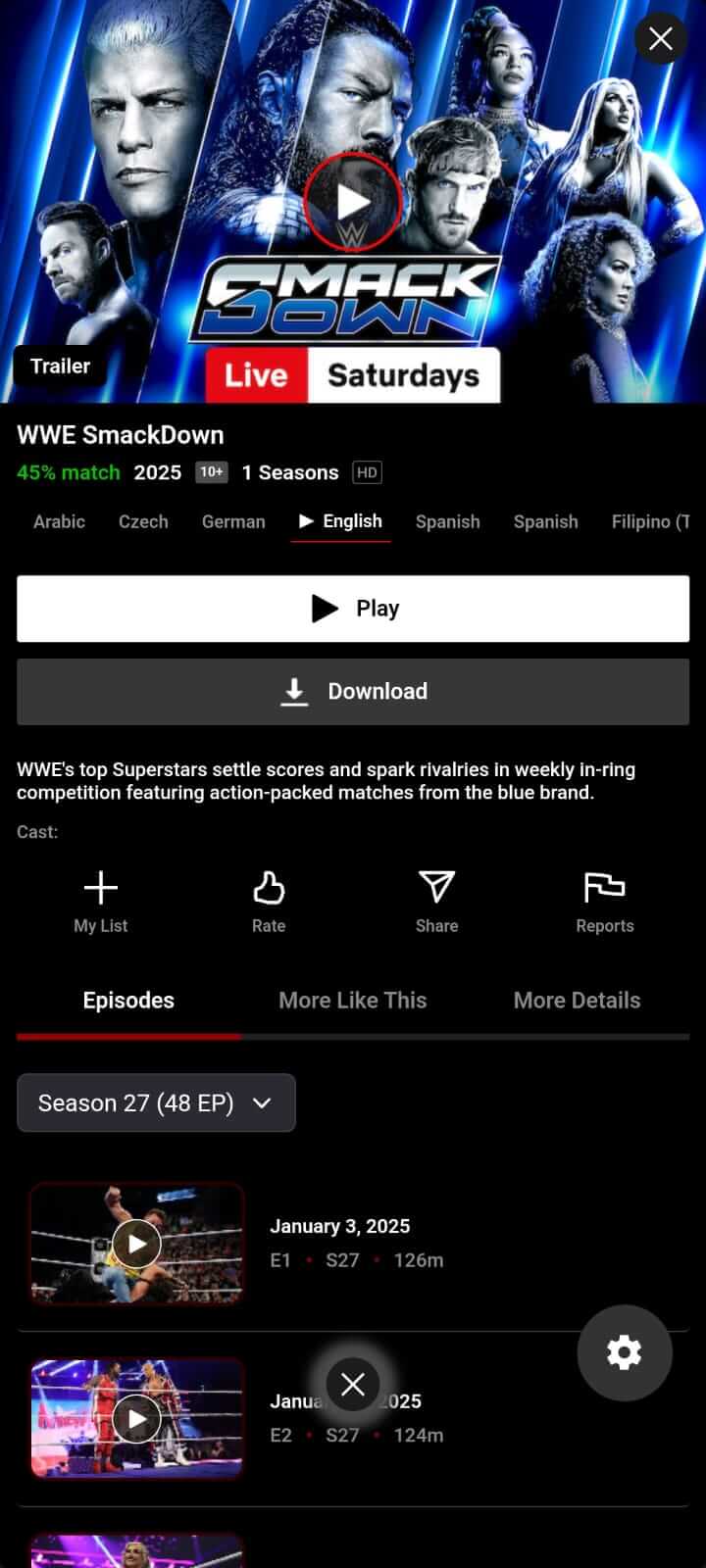Play episode E1 from January 3, 2025
This screenshot has width=706, height=1568.
[137, 1244]
